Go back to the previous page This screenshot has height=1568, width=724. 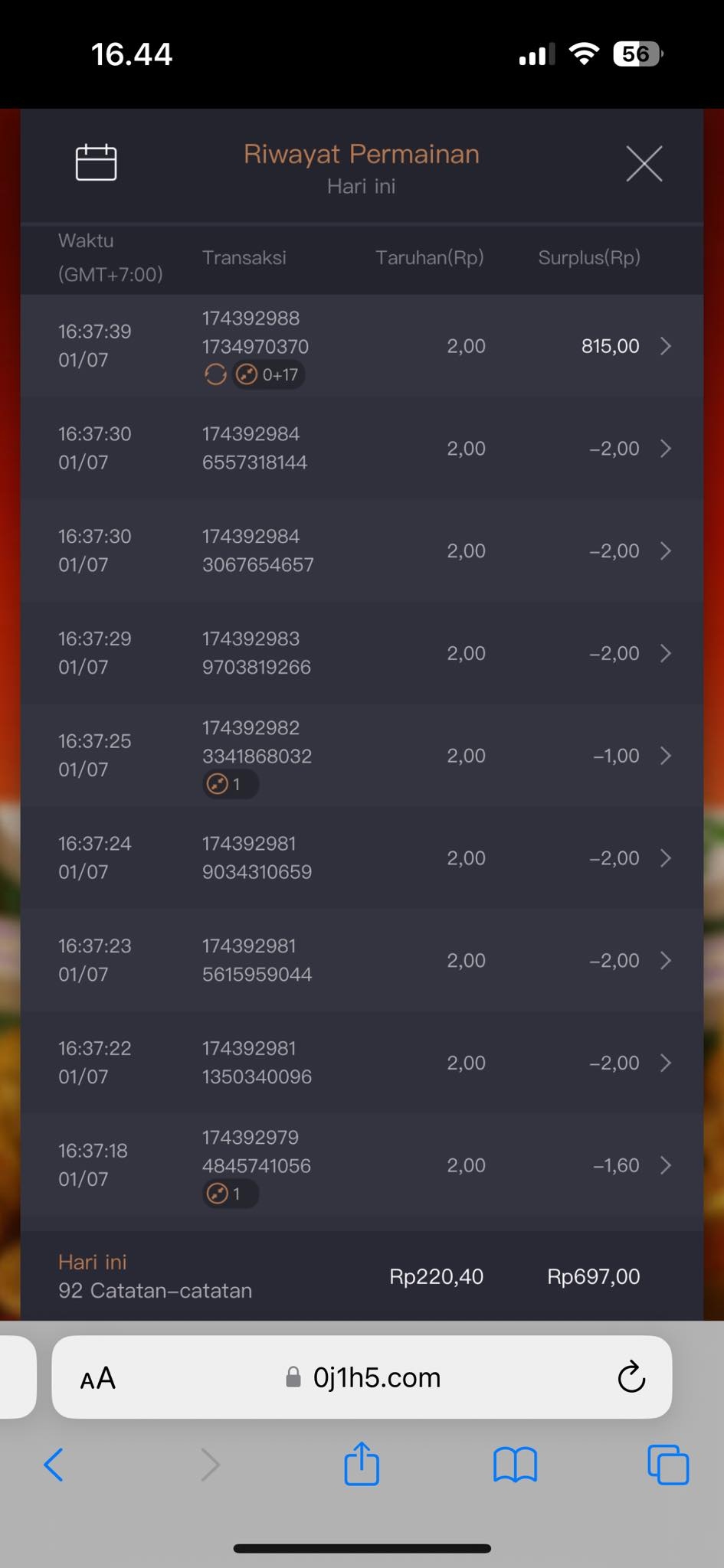(54, 1465)
